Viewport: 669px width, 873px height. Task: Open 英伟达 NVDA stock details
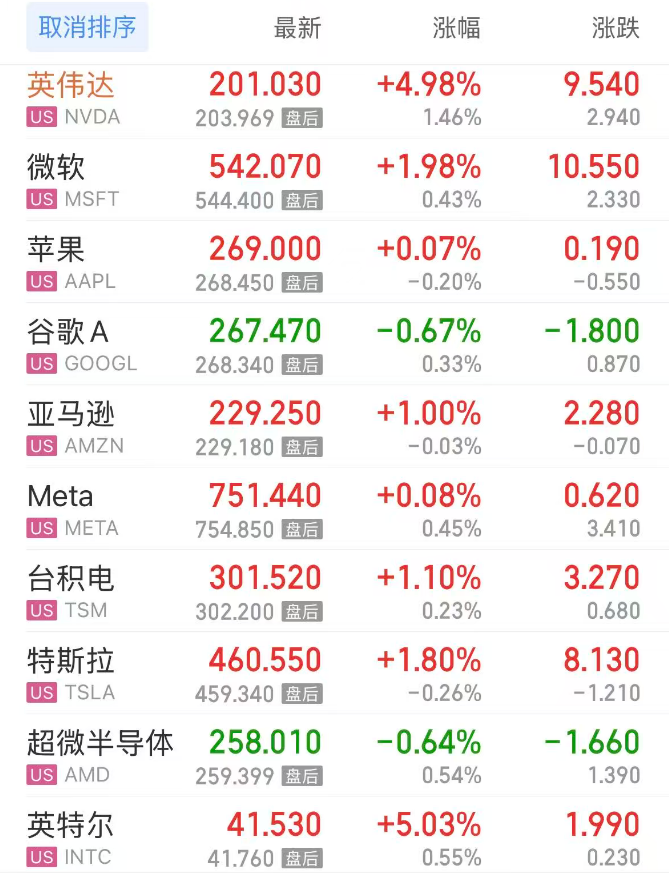73,97
